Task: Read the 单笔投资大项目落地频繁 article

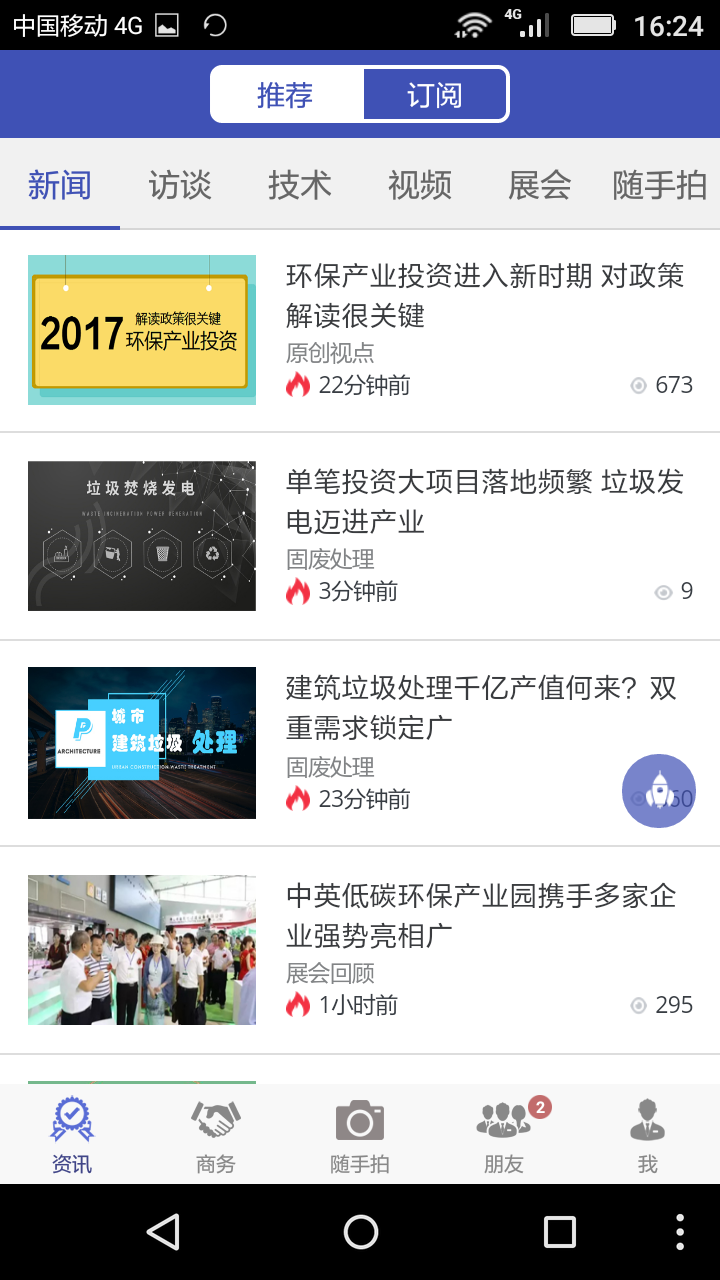Action: coord(484,502)
